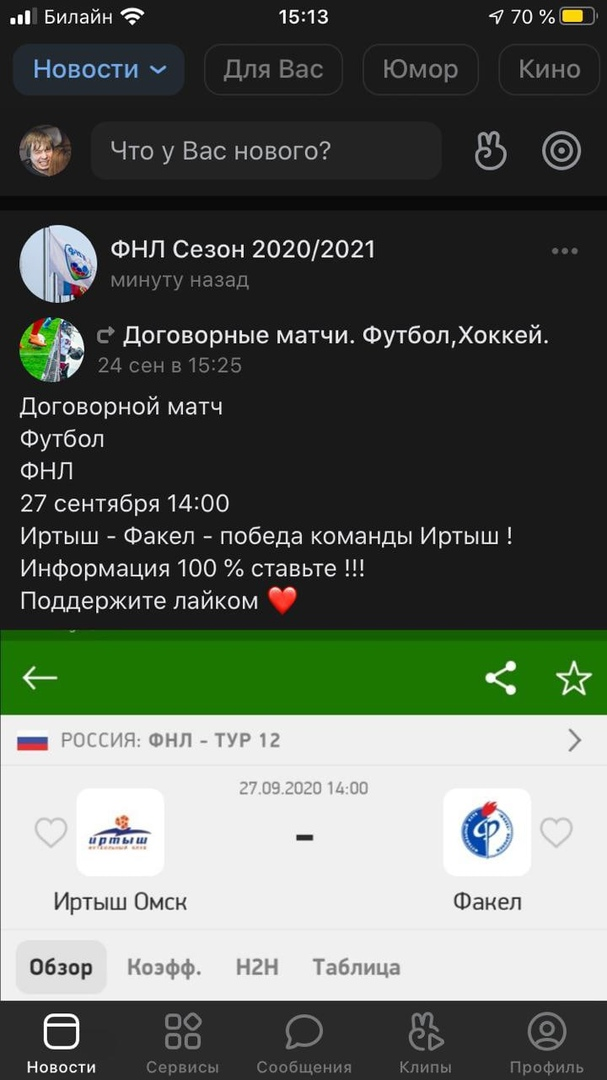Open the ФНЛ Сезон 2020/2021 community
Viewport: 607px width, 1080px height.
click(x=243, y=250)
